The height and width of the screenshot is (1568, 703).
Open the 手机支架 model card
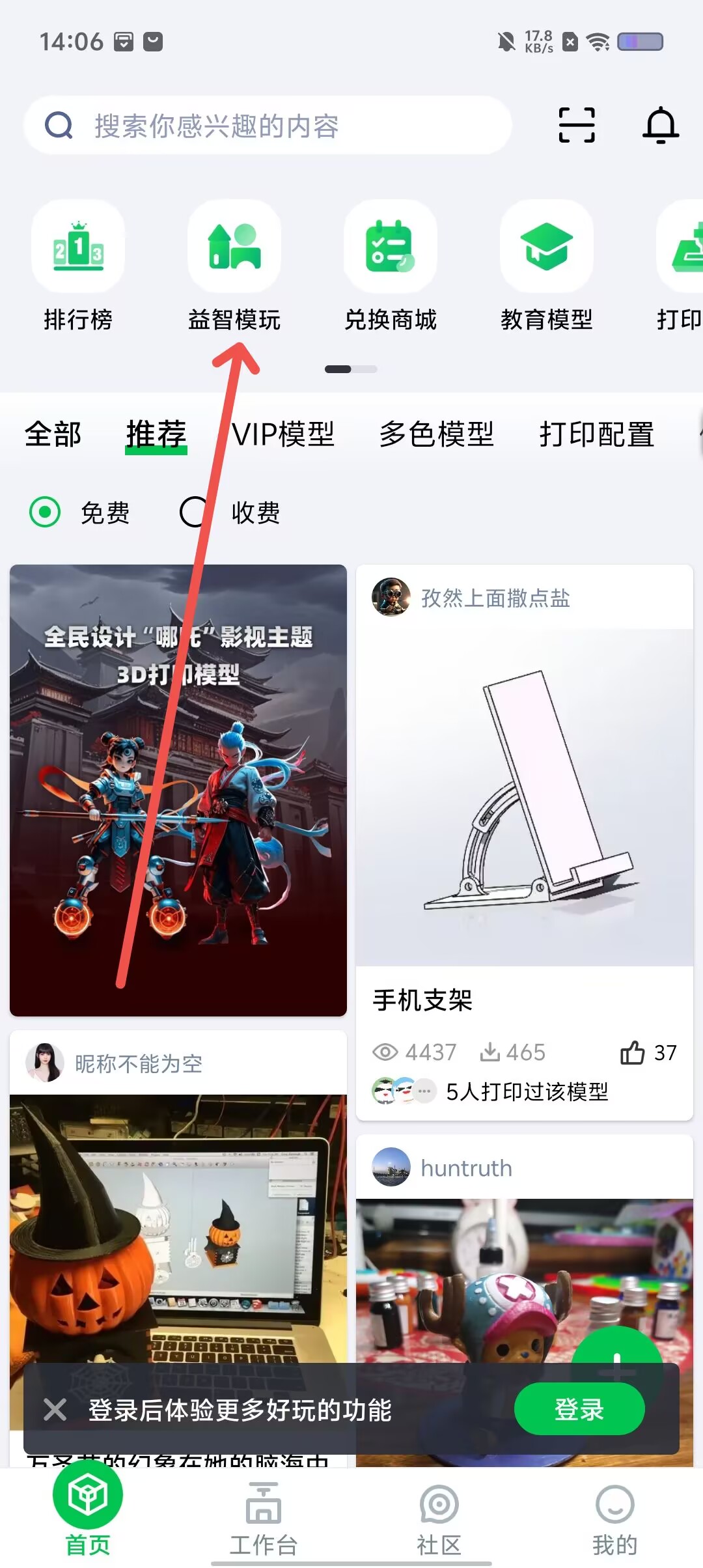[x=524, y=798]
